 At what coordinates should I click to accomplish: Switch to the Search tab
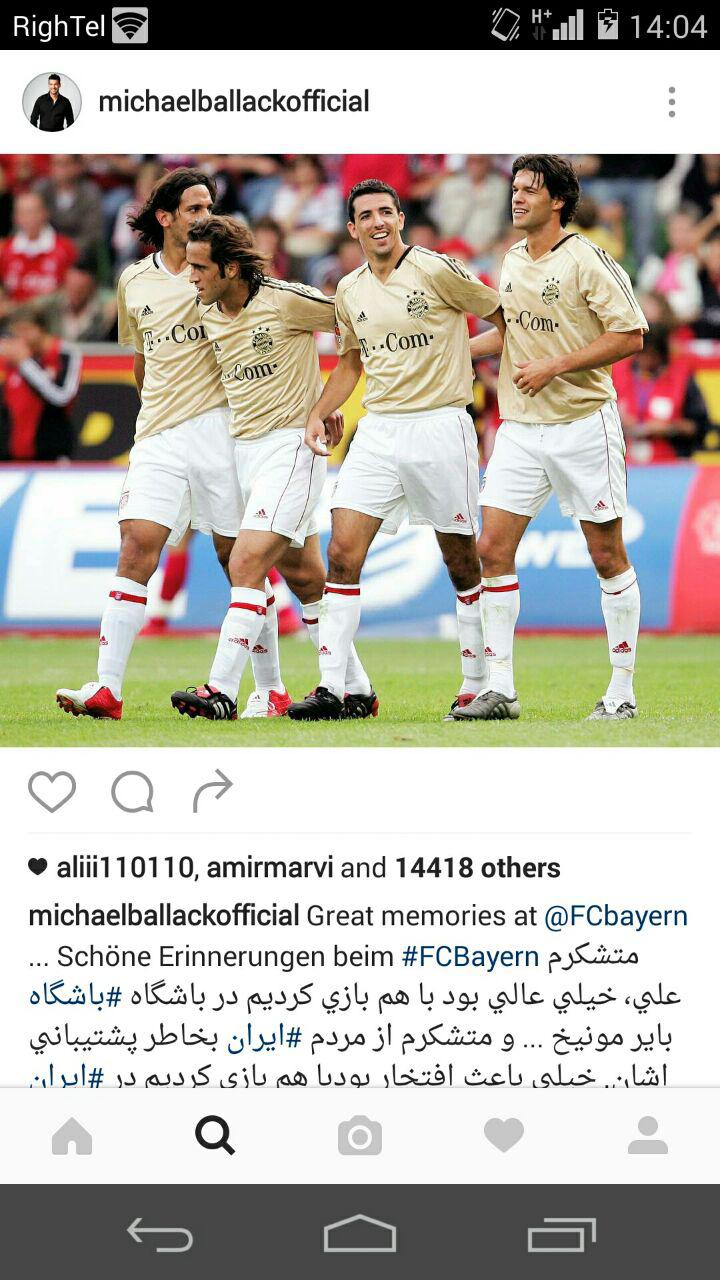click(x=215, y=1136)
